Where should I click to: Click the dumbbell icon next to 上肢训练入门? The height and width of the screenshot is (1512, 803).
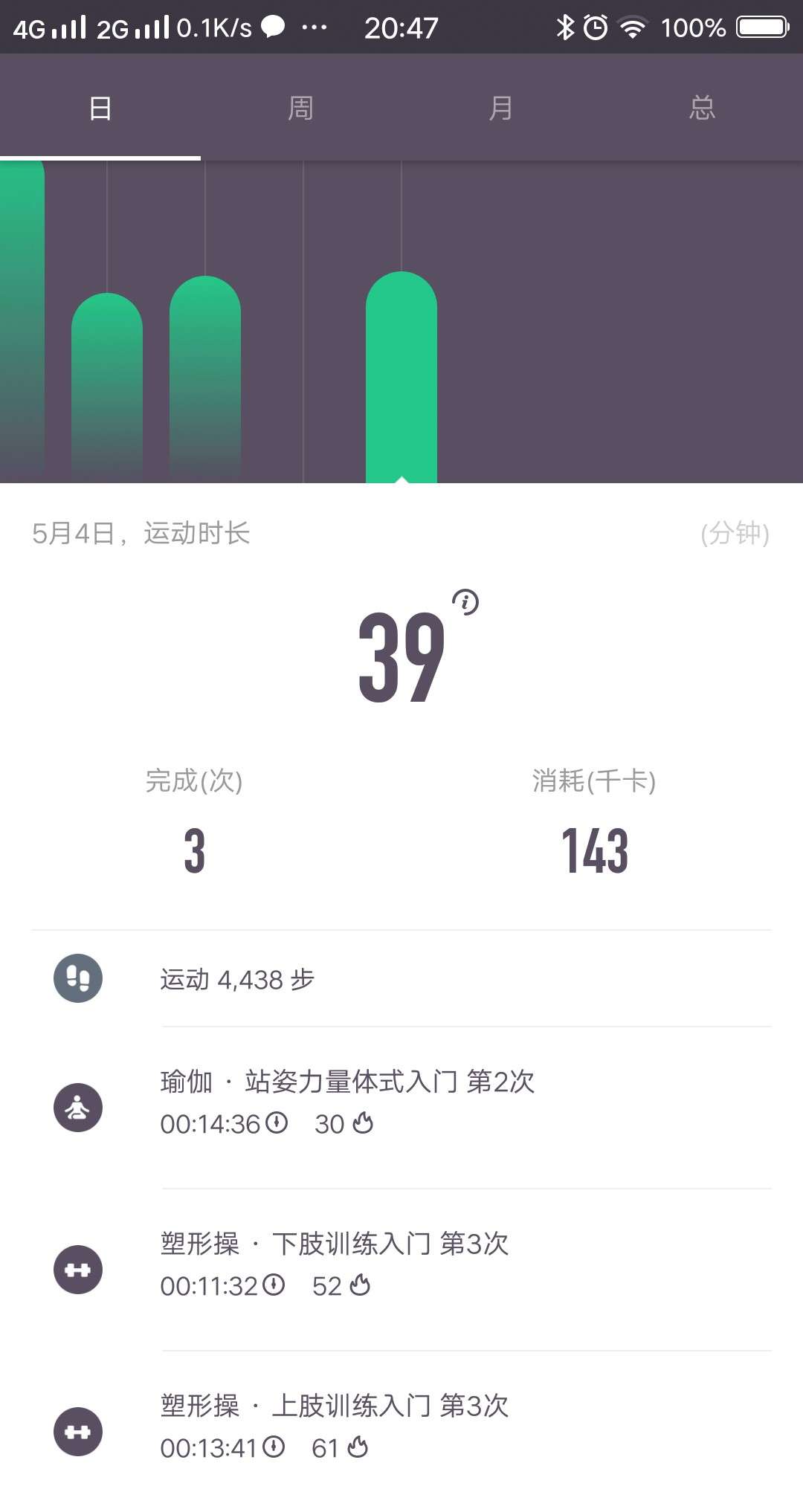77,1432
